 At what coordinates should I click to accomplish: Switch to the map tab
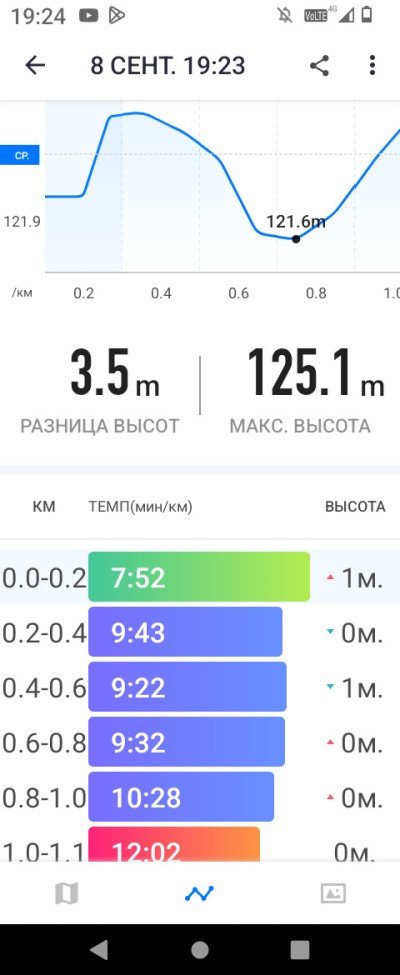(67, 894)
